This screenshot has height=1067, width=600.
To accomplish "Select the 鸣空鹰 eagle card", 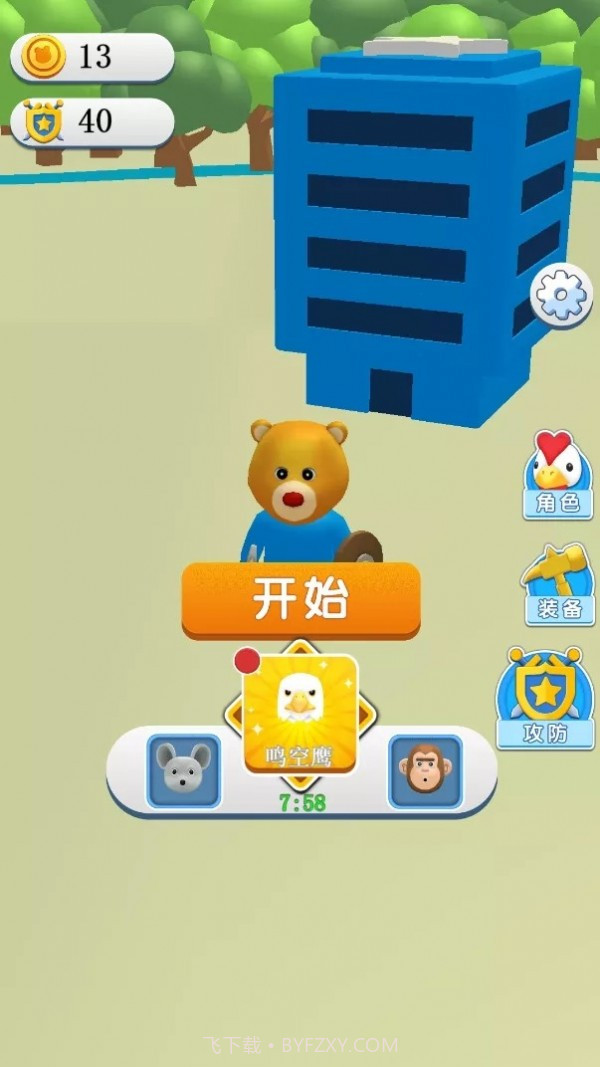I will 300,713.
